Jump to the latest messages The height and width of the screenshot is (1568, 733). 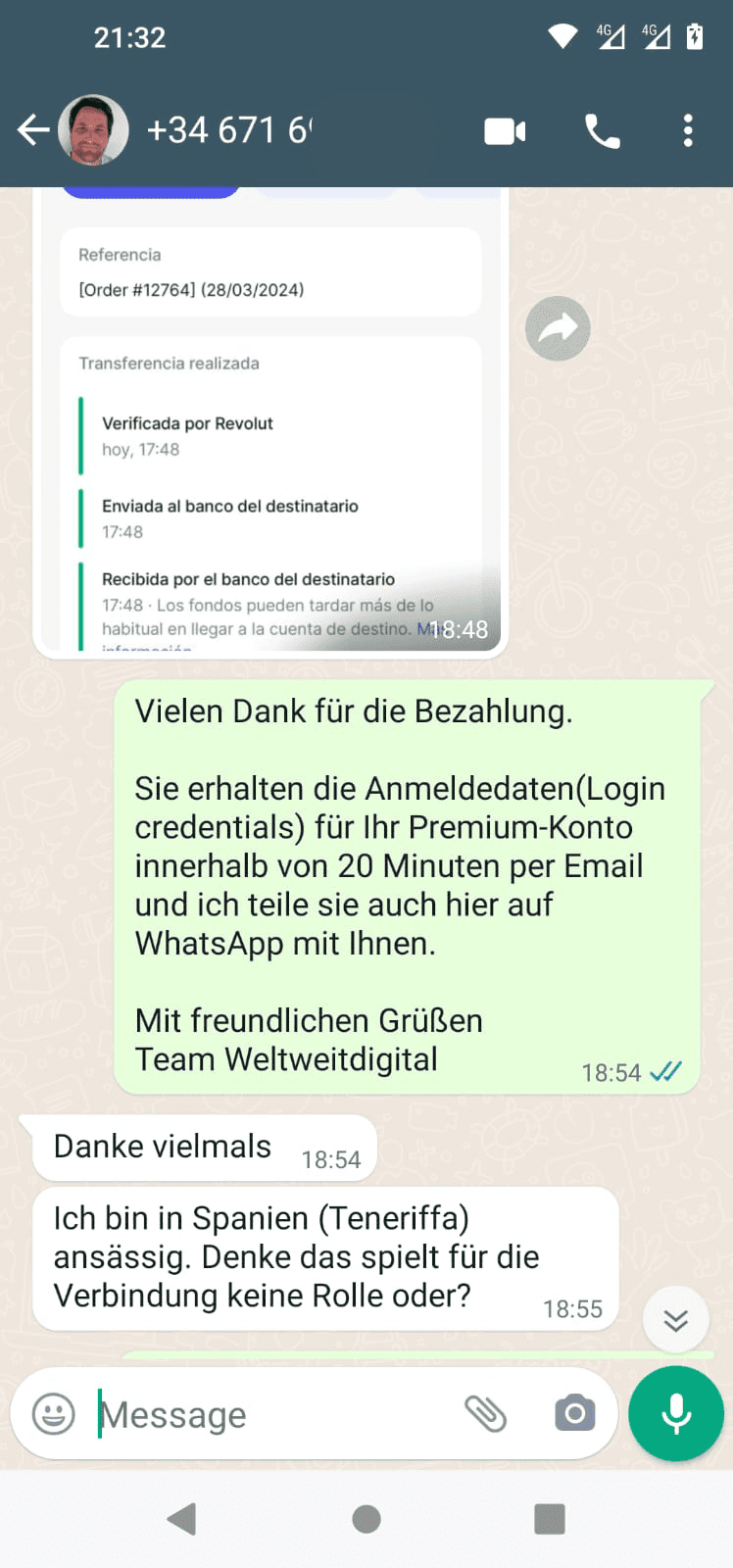675,1320
